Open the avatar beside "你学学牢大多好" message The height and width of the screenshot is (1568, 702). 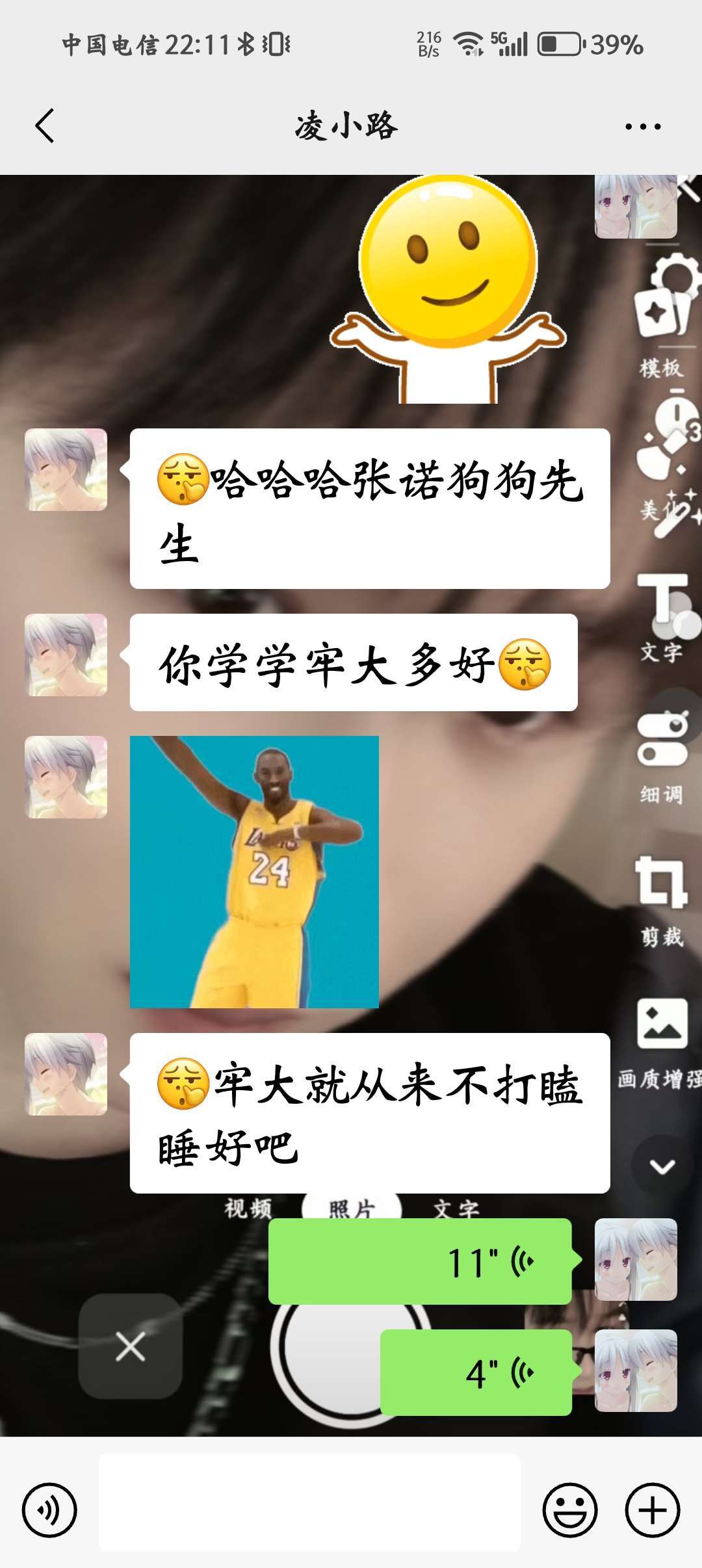tap(66, 655)
